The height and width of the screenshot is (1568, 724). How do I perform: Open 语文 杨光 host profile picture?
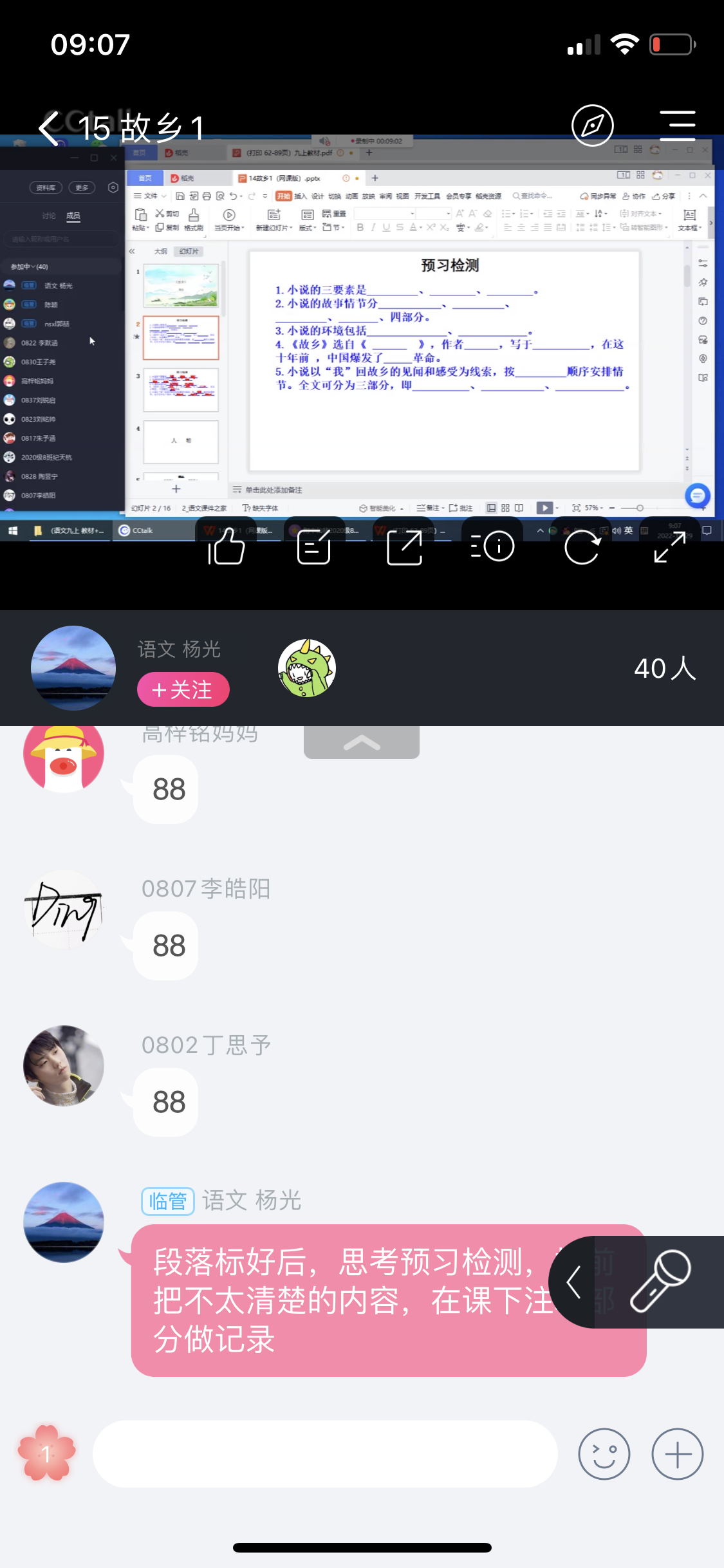(x=73, y=667)
